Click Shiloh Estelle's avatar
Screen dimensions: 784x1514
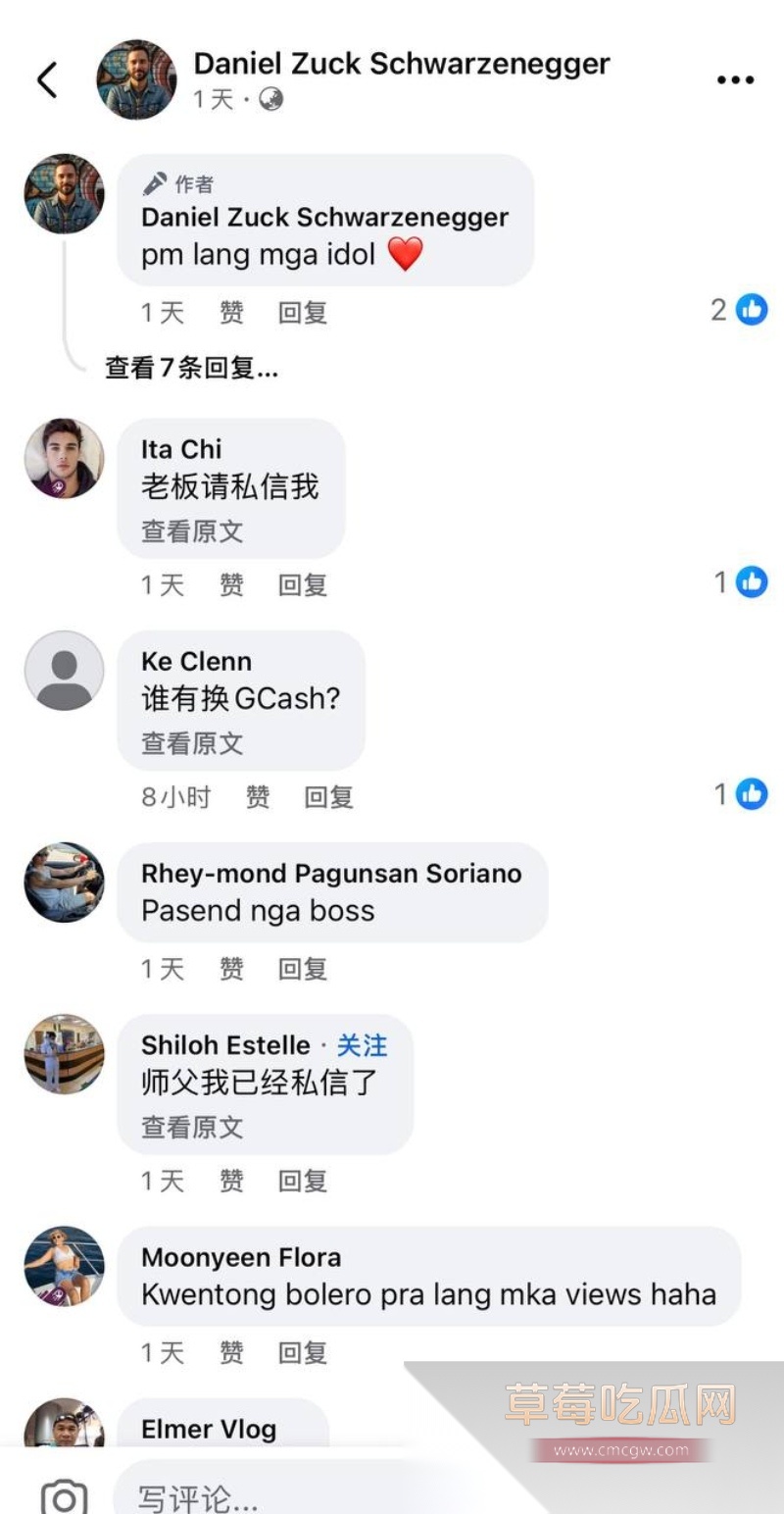tap(63, 1055)
